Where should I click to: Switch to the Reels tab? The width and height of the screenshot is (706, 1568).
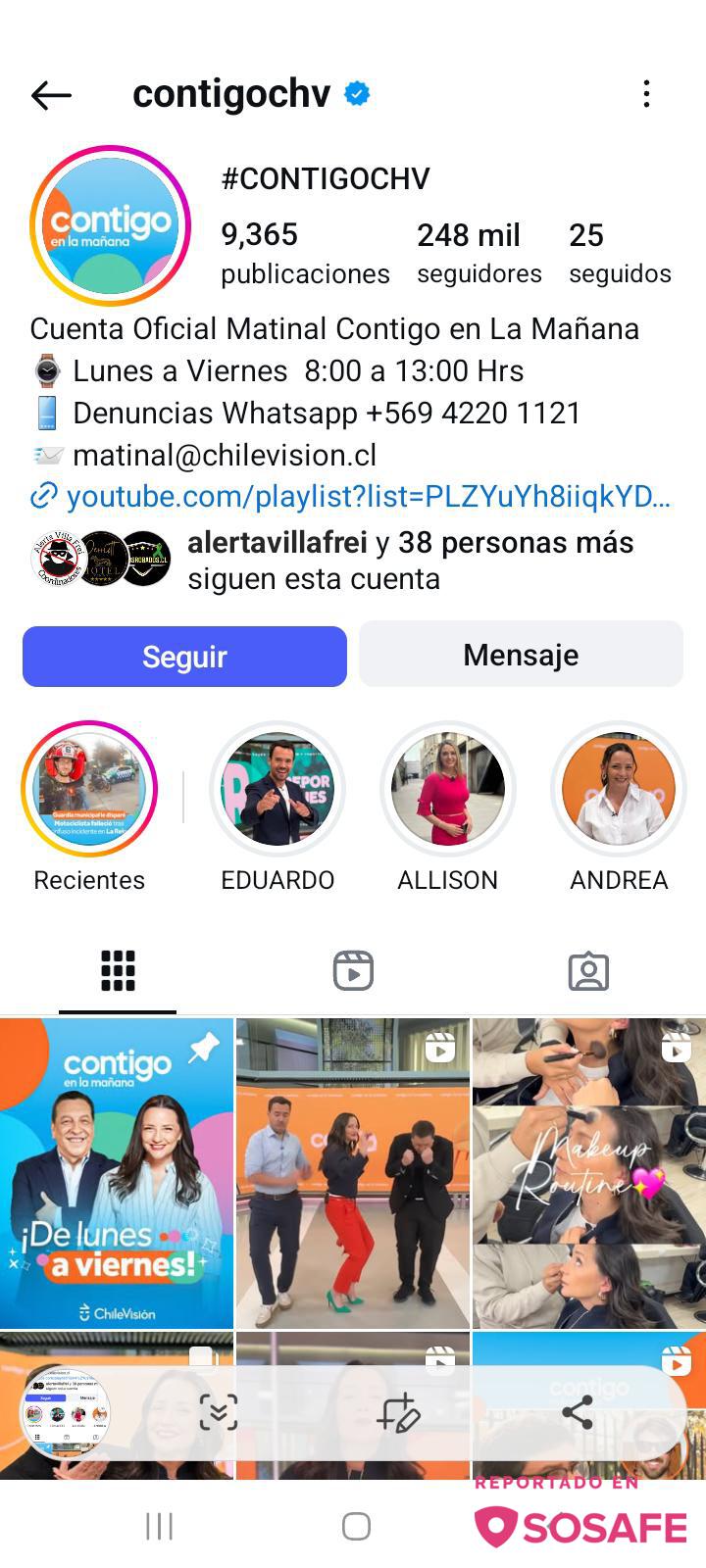[353, 970]
